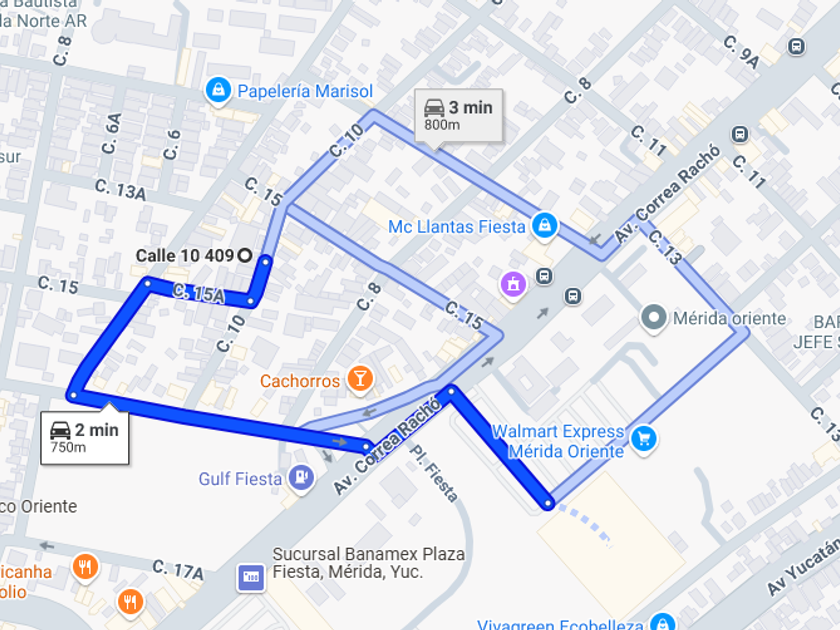Tap the Gulf Fiesta gas station pin
This screenshot has height=630, width=840.
[300, 478]
